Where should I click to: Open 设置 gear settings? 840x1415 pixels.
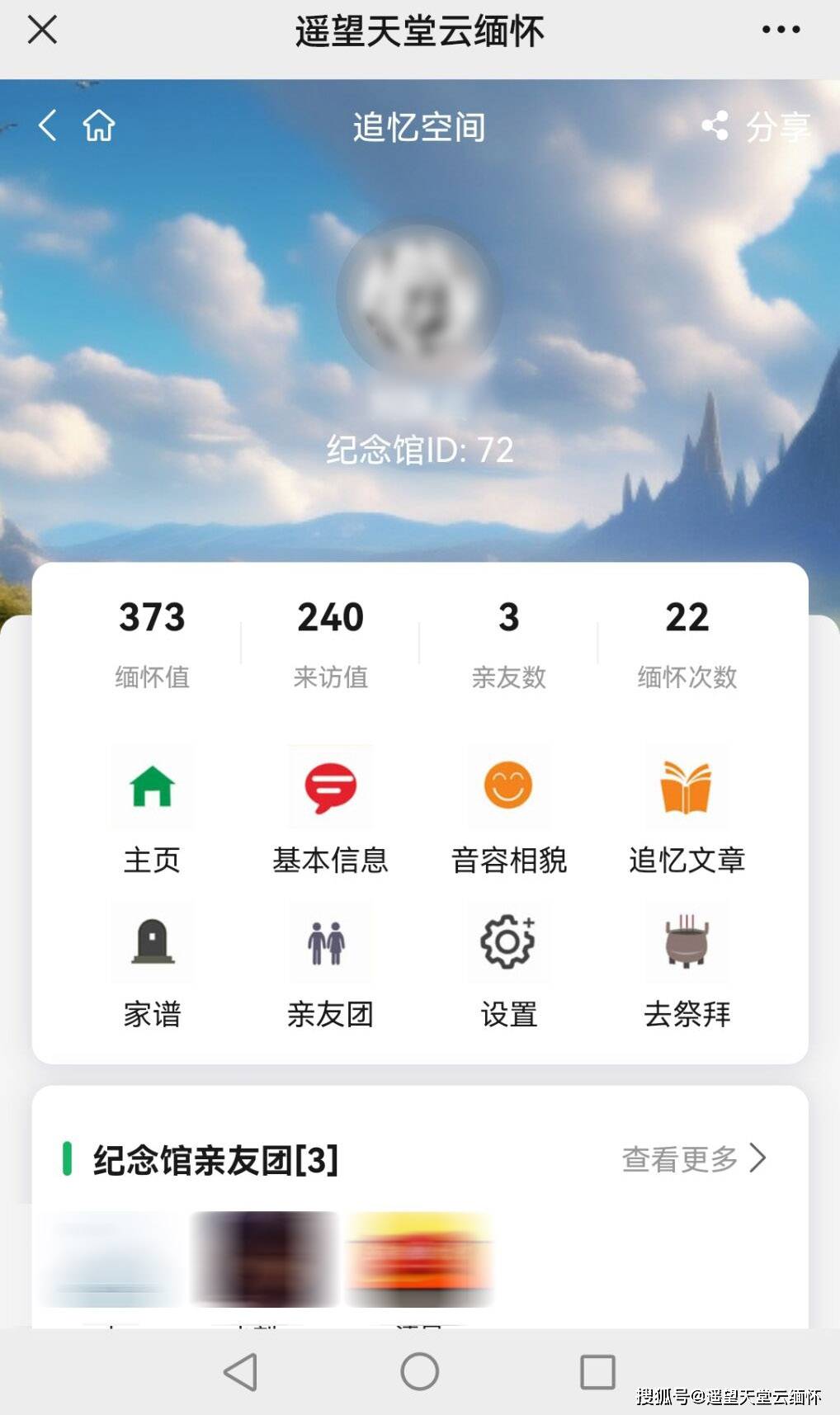[x=509, y=965]
